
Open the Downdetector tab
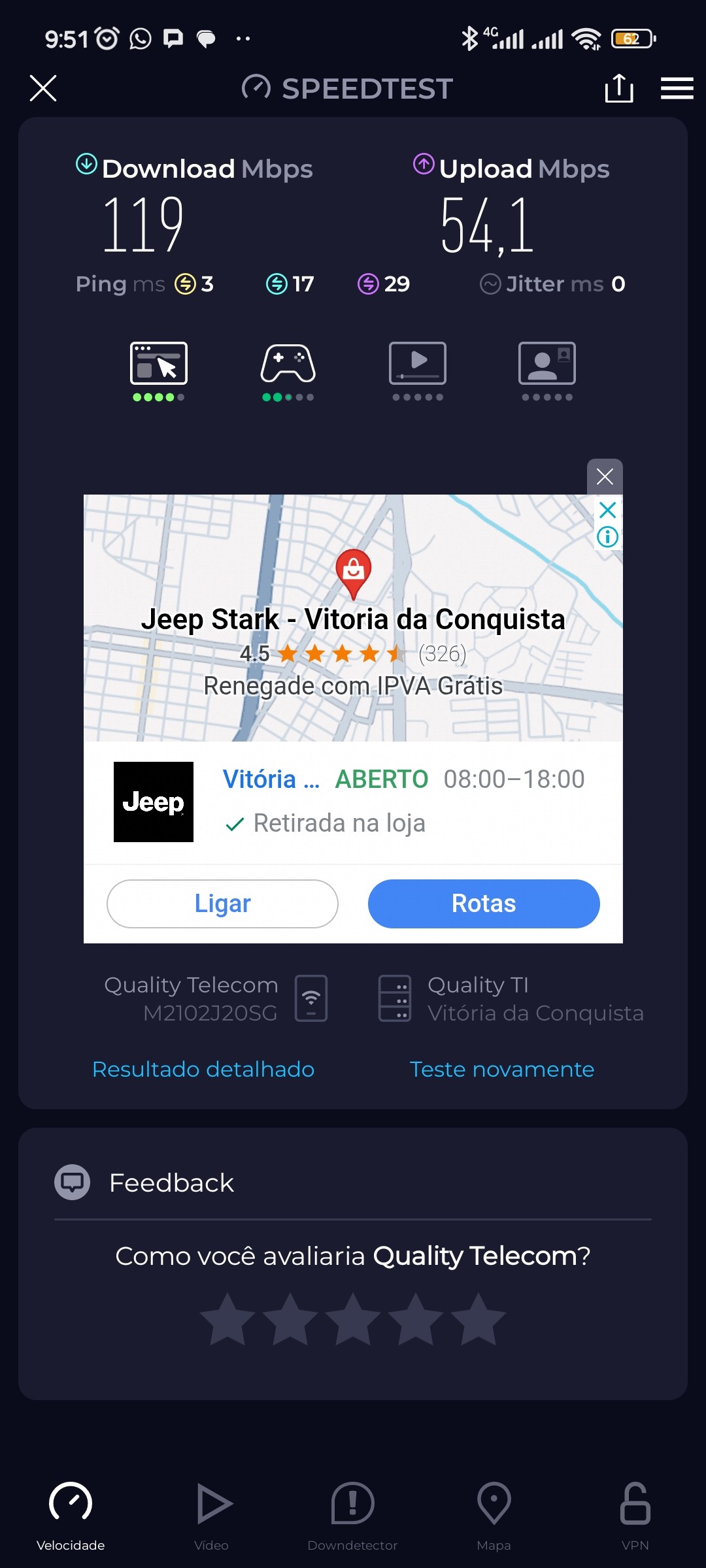tap(352, 1516)
